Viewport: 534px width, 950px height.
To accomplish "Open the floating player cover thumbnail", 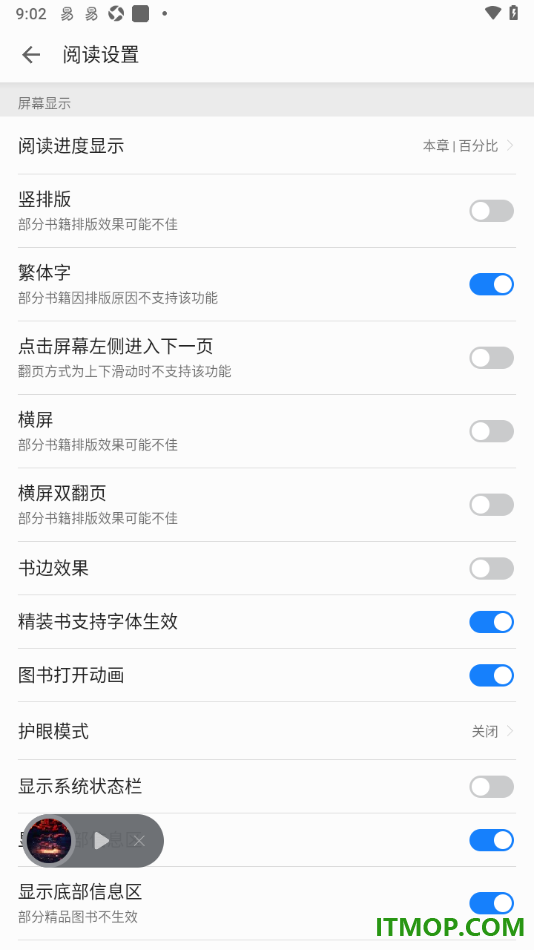I will click(x=49, y=840).
